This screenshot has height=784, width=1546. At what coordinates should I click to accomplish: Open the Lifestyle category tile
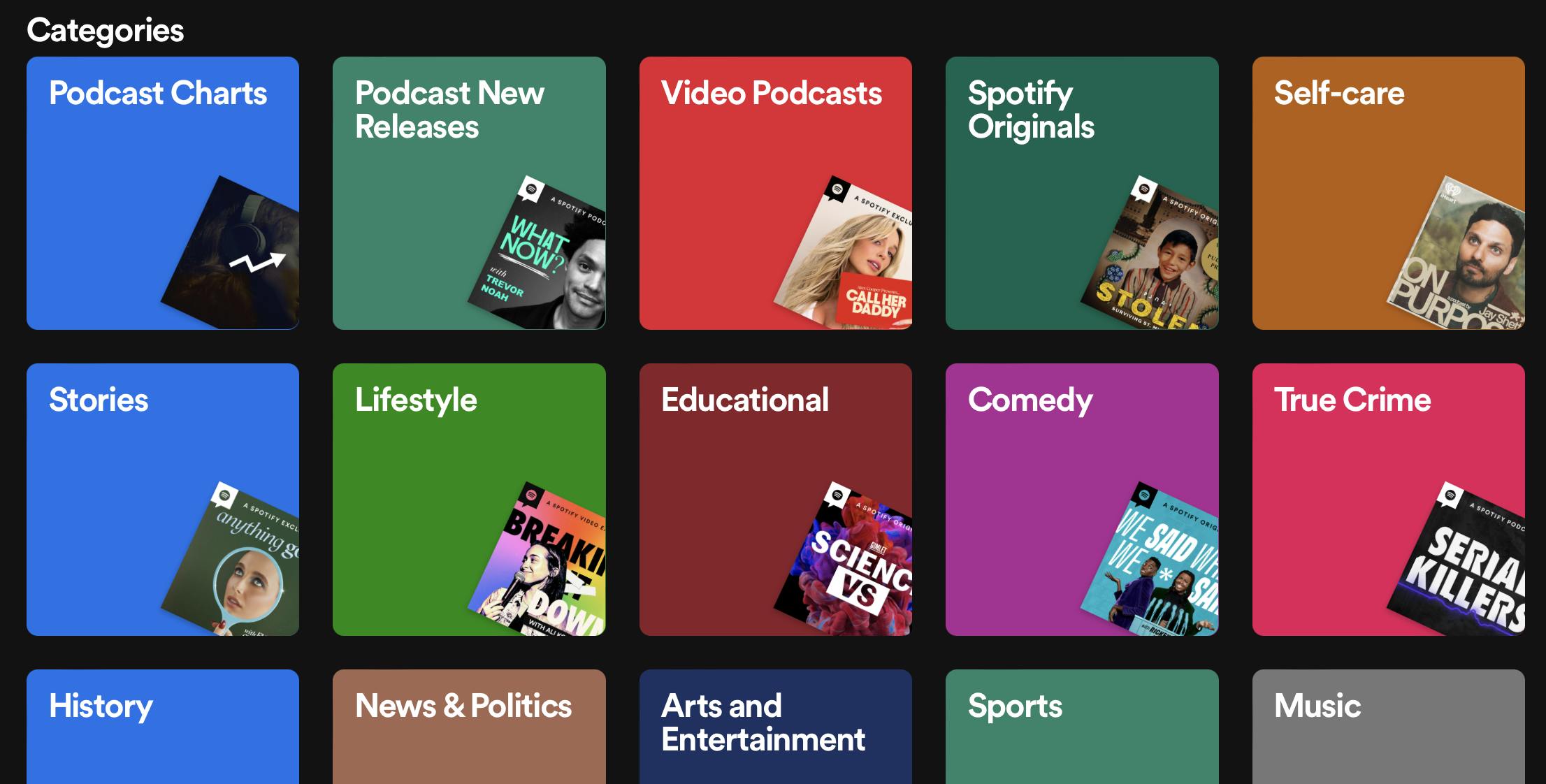point(468,499)
